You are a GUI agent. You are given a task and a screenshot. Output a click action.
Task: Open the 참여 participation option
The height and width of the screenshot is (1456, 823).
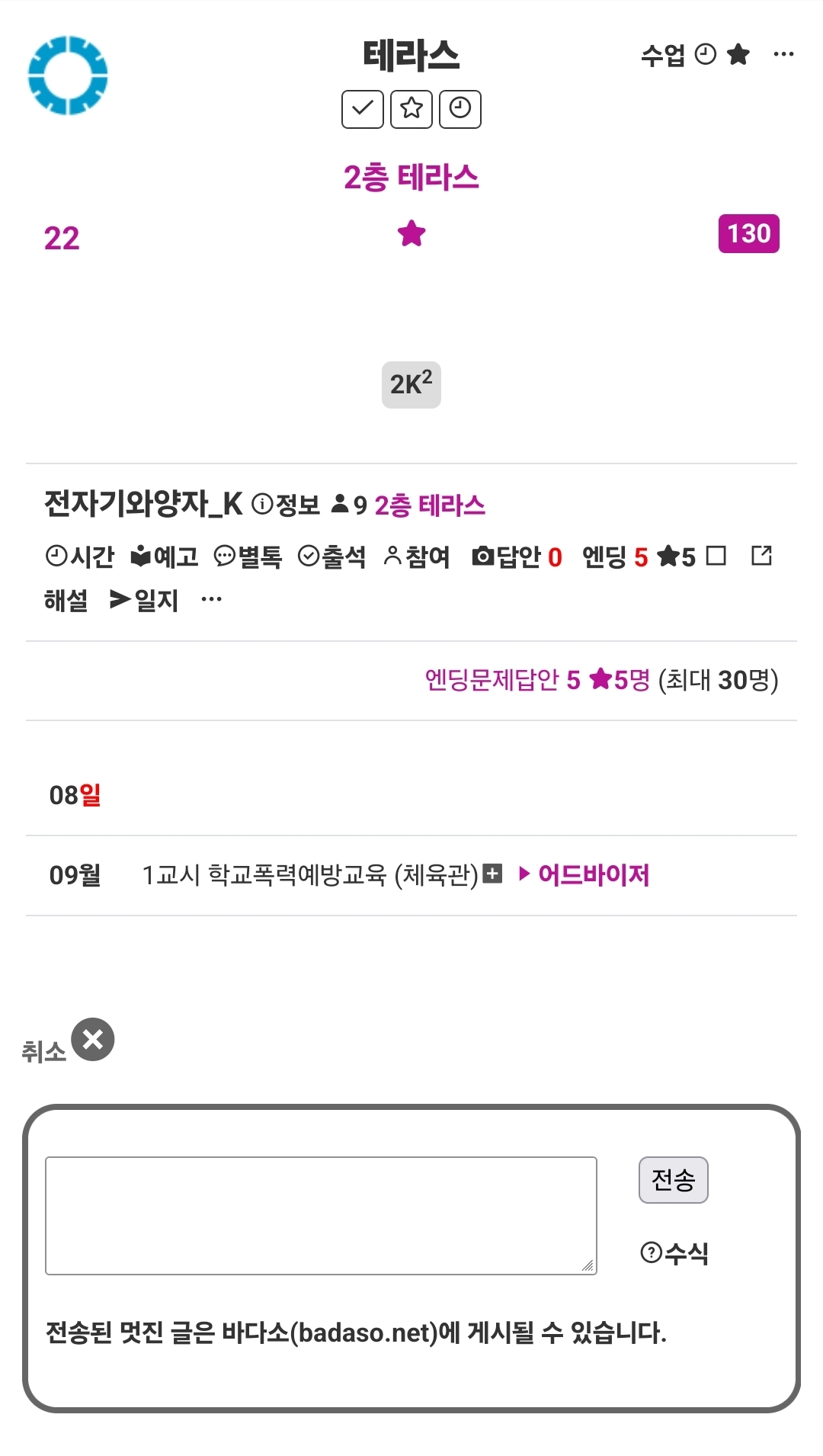pyautogui.click(x=417, y=556)
